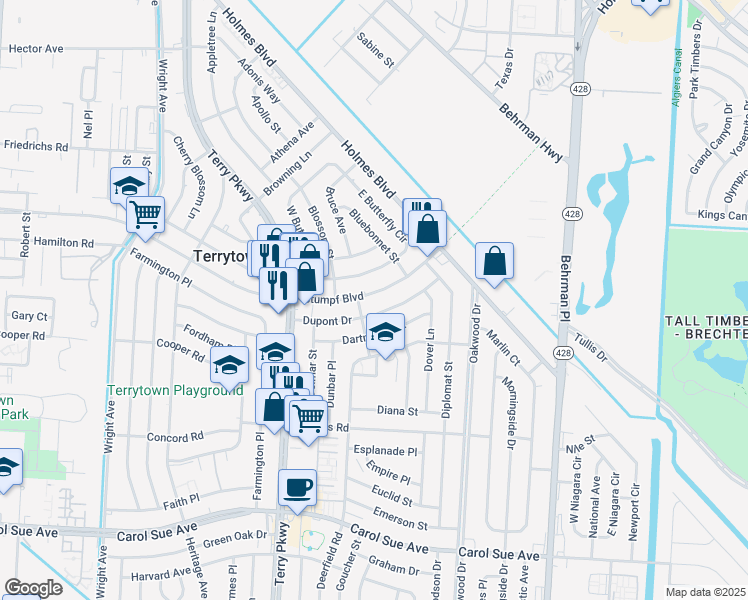
Task: Open the coffee cup marker on Terry Pkwy
Action: [x=297, y=489]
